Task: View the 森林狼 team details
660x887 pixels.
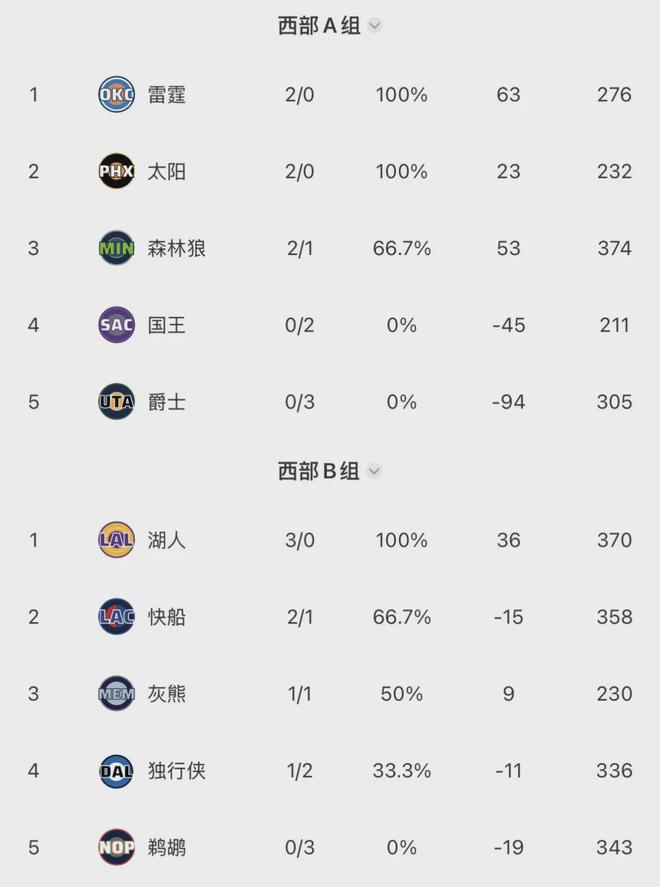Action: pos(176,248)
